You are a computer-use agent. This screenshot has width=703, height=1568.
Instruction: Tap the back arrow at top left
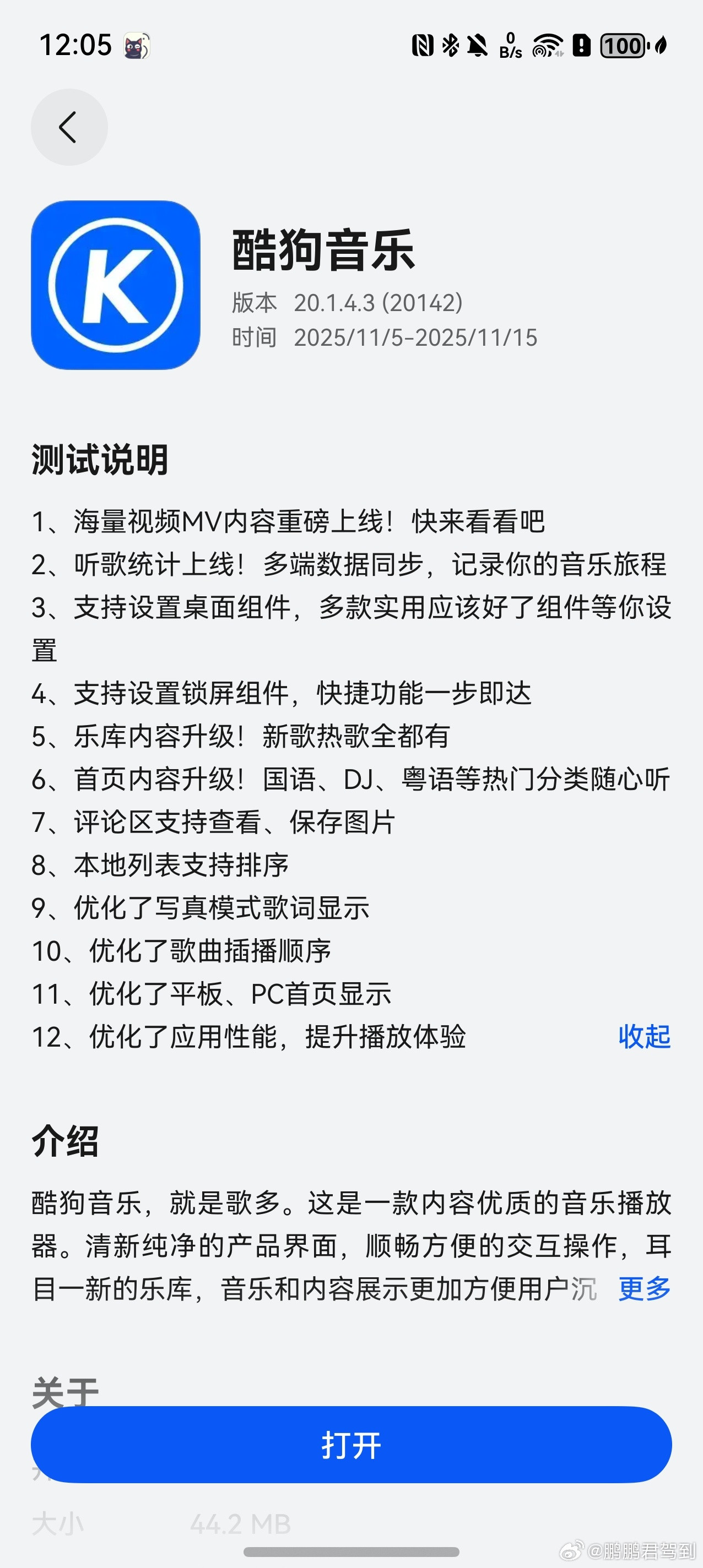tap(69, 127)
